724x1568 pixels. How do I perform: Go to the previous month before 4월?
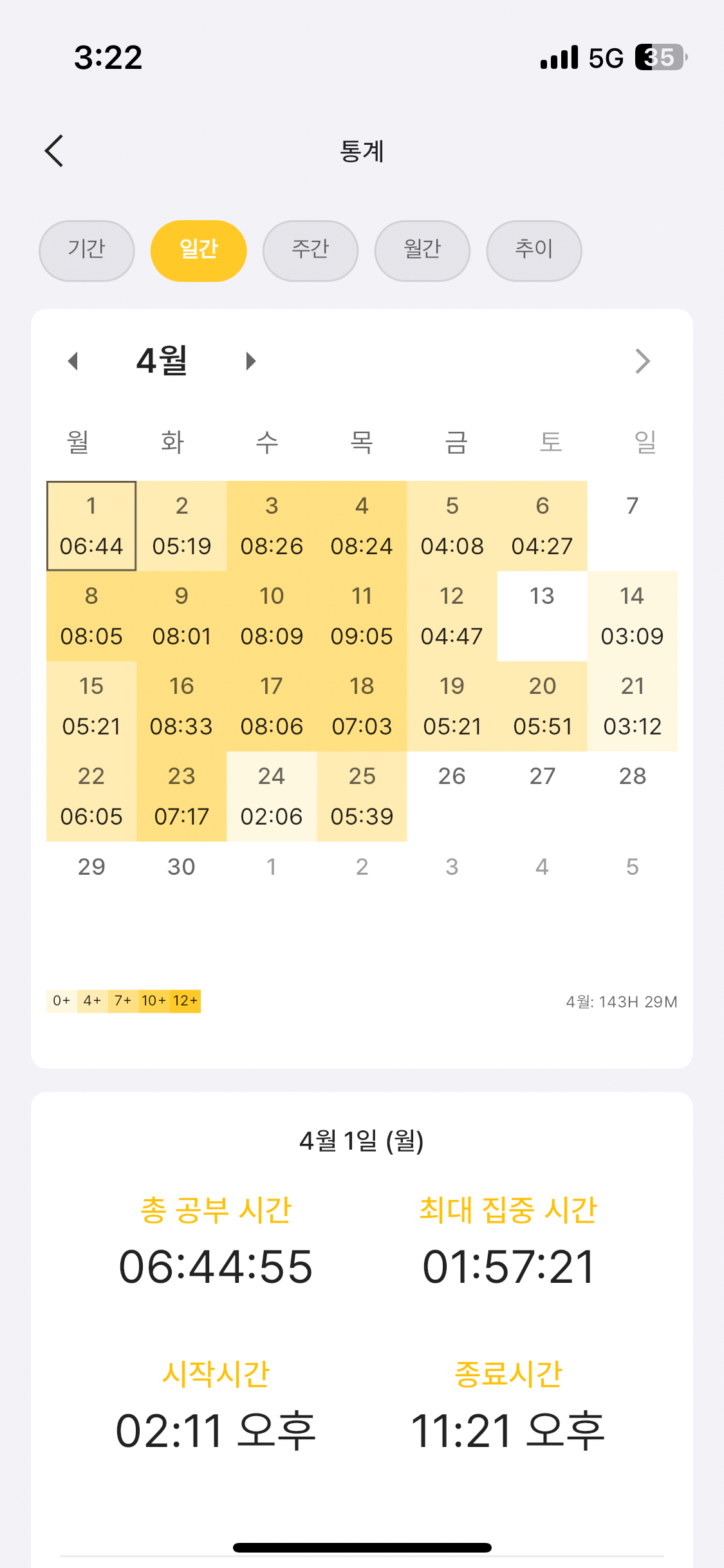73,361
